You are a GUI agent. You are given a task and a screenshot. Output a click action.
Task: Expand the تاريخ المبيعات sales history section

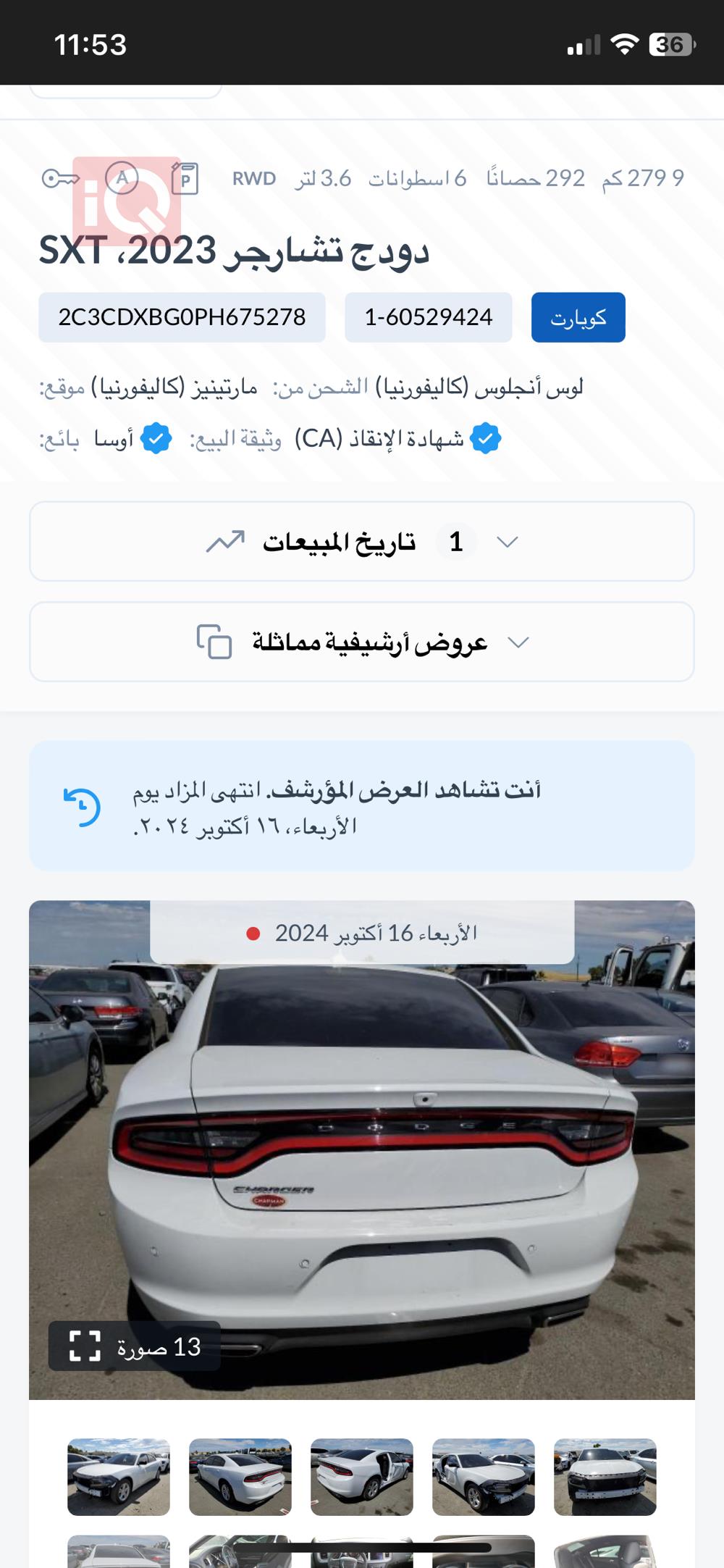tap(361, 542)
